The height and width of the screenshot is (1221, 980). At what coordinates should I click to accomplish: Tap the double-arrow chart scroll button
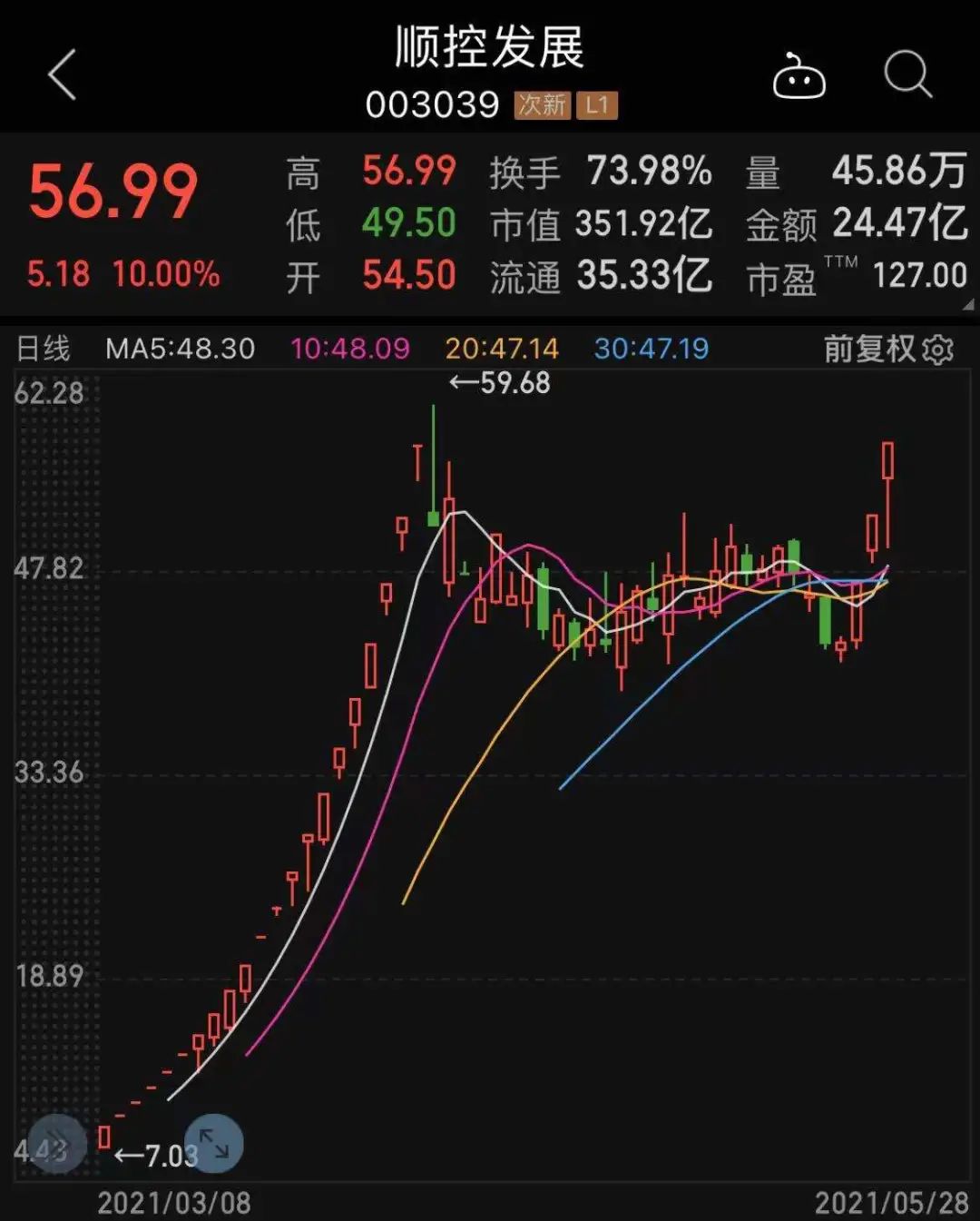click(56, 1144)
